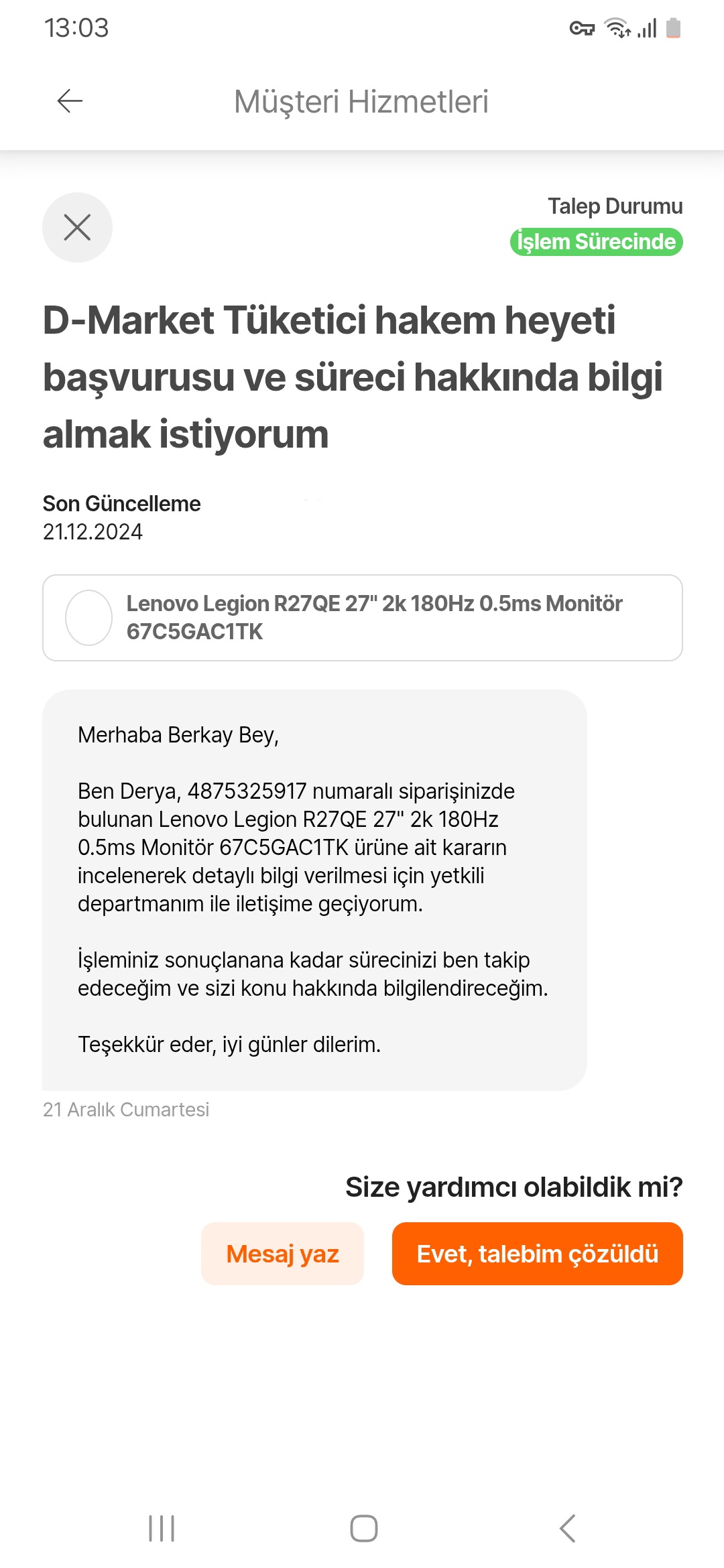The width and height of the screenshot is (724, 1568).
Task: Close the request details with X
Action: click(x=77, y=227)
